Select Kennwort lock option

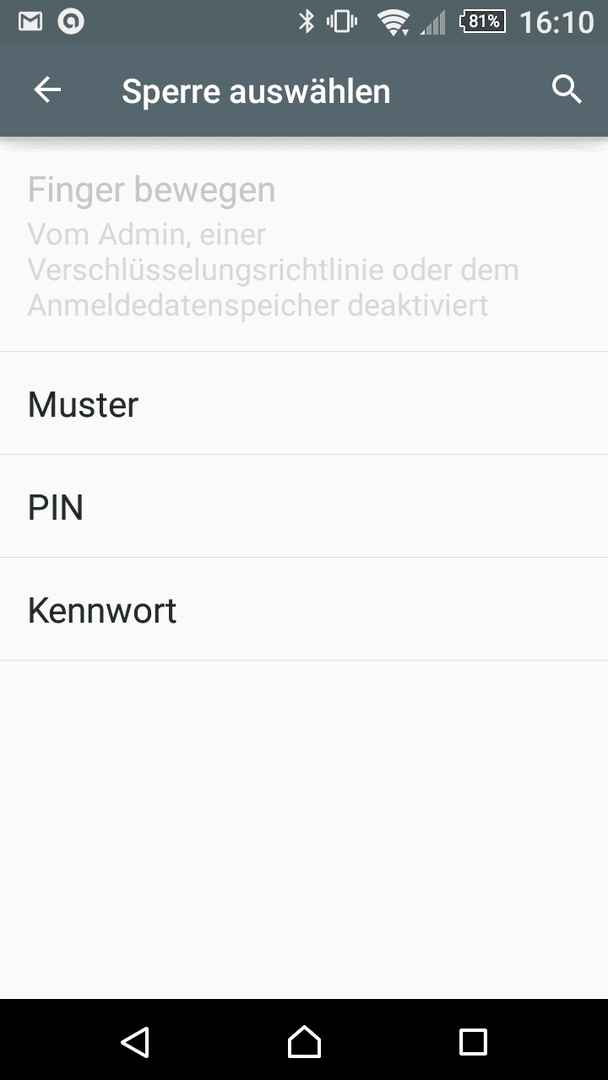tap(304, 610)
